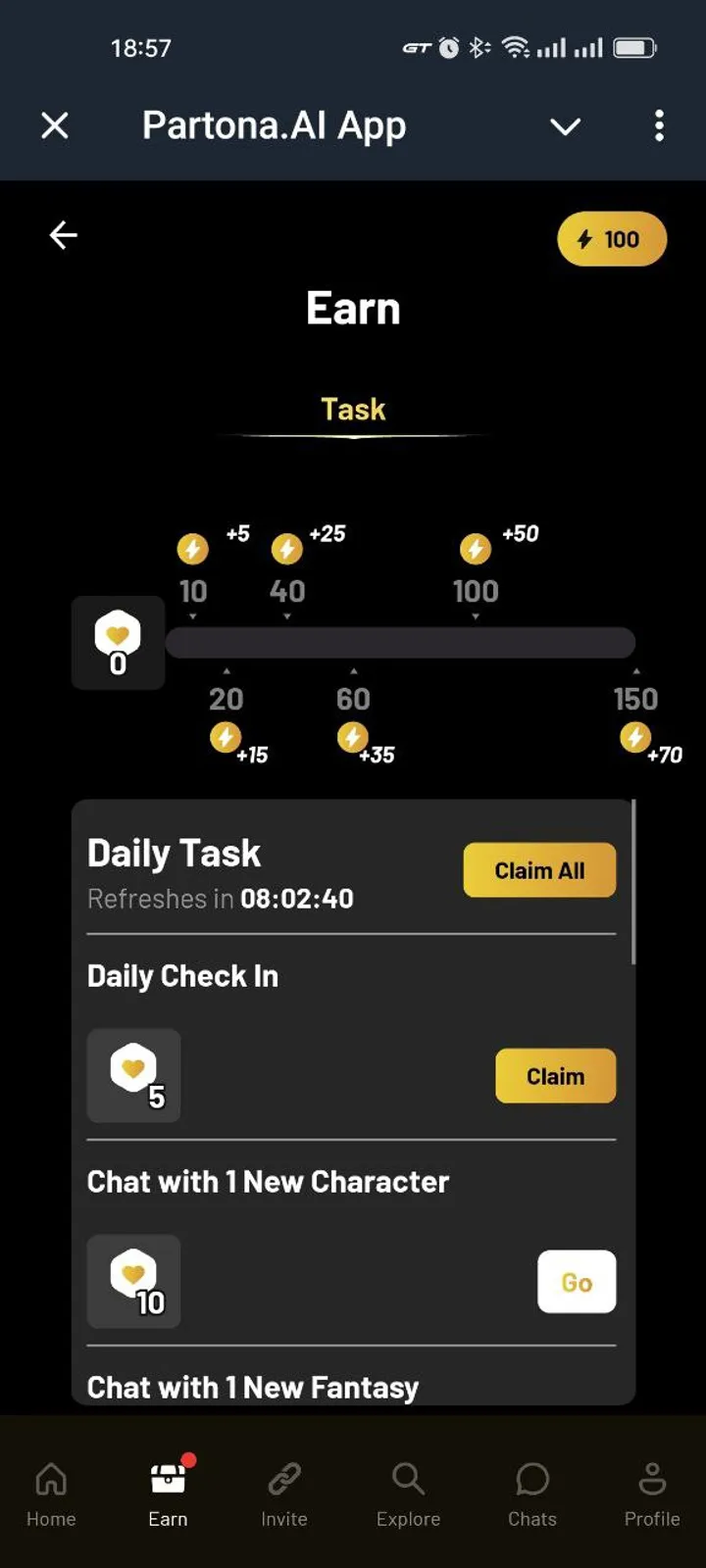Open the overflow three-dot menu
706x1568 pixels.
point(659,125)
